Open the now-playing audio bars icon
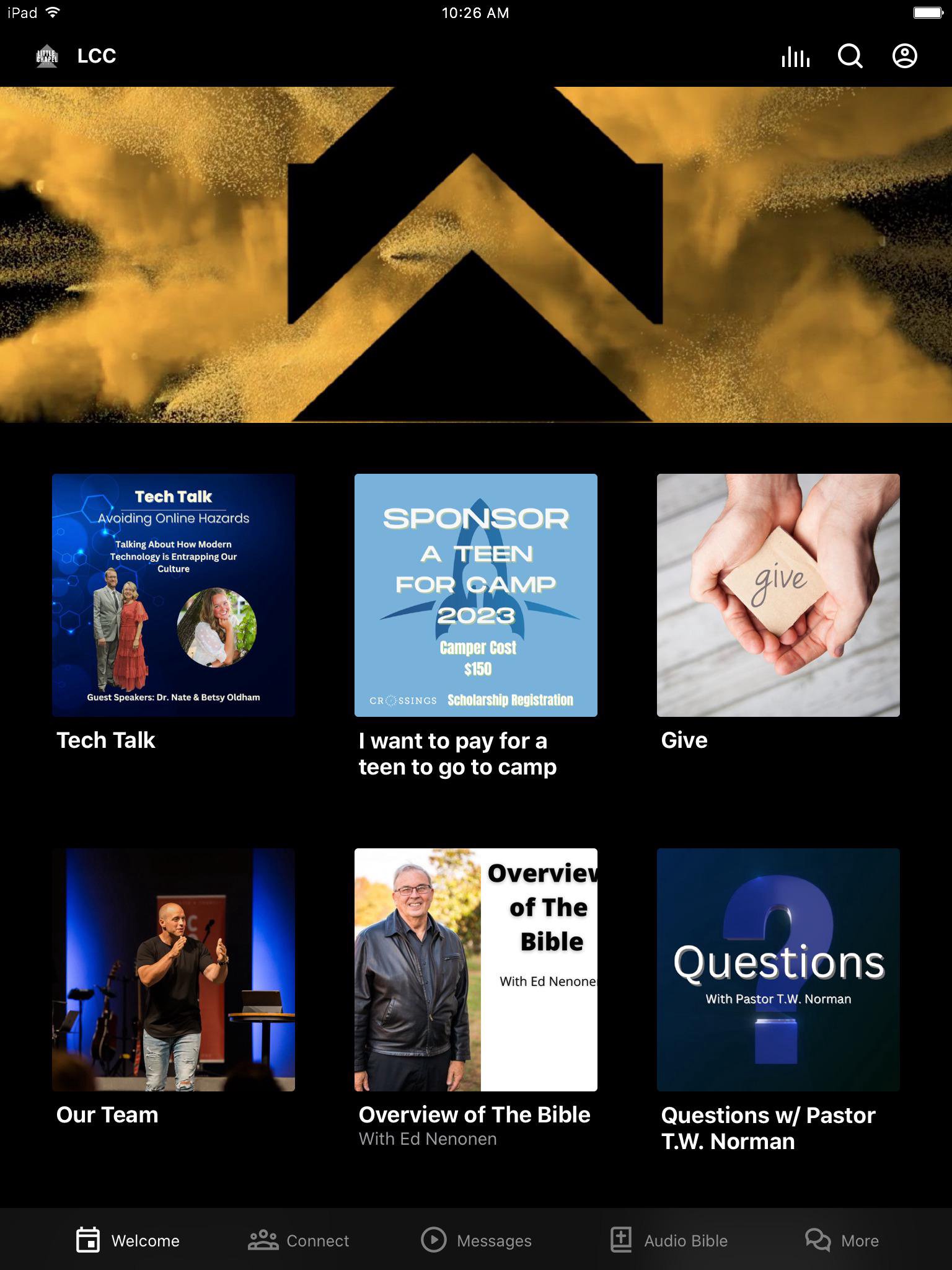This screenshot has width=952, height=1270. click(x=795, y=56)
